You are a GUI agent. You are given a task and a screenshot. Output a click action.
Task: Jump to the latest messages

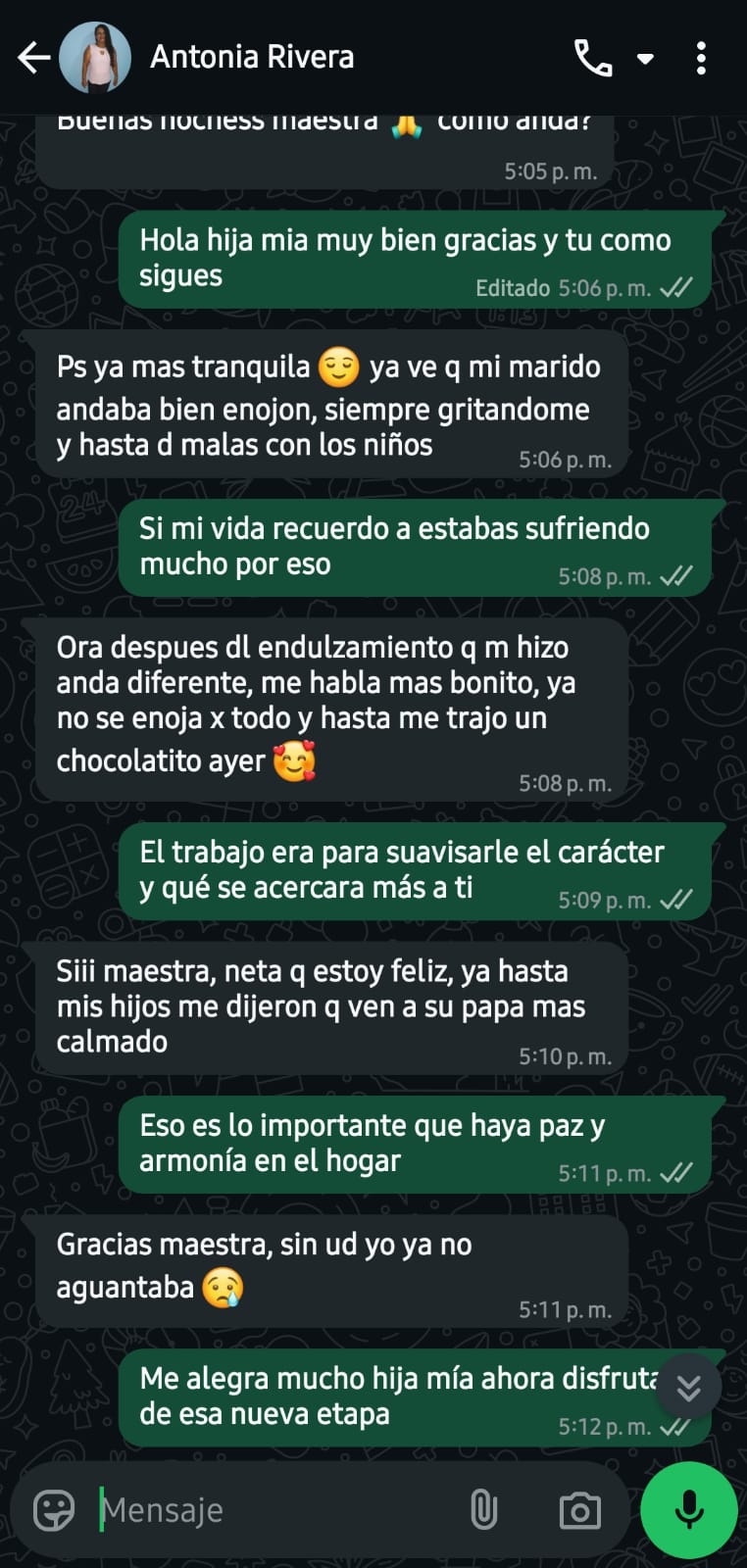(688, 1388)
